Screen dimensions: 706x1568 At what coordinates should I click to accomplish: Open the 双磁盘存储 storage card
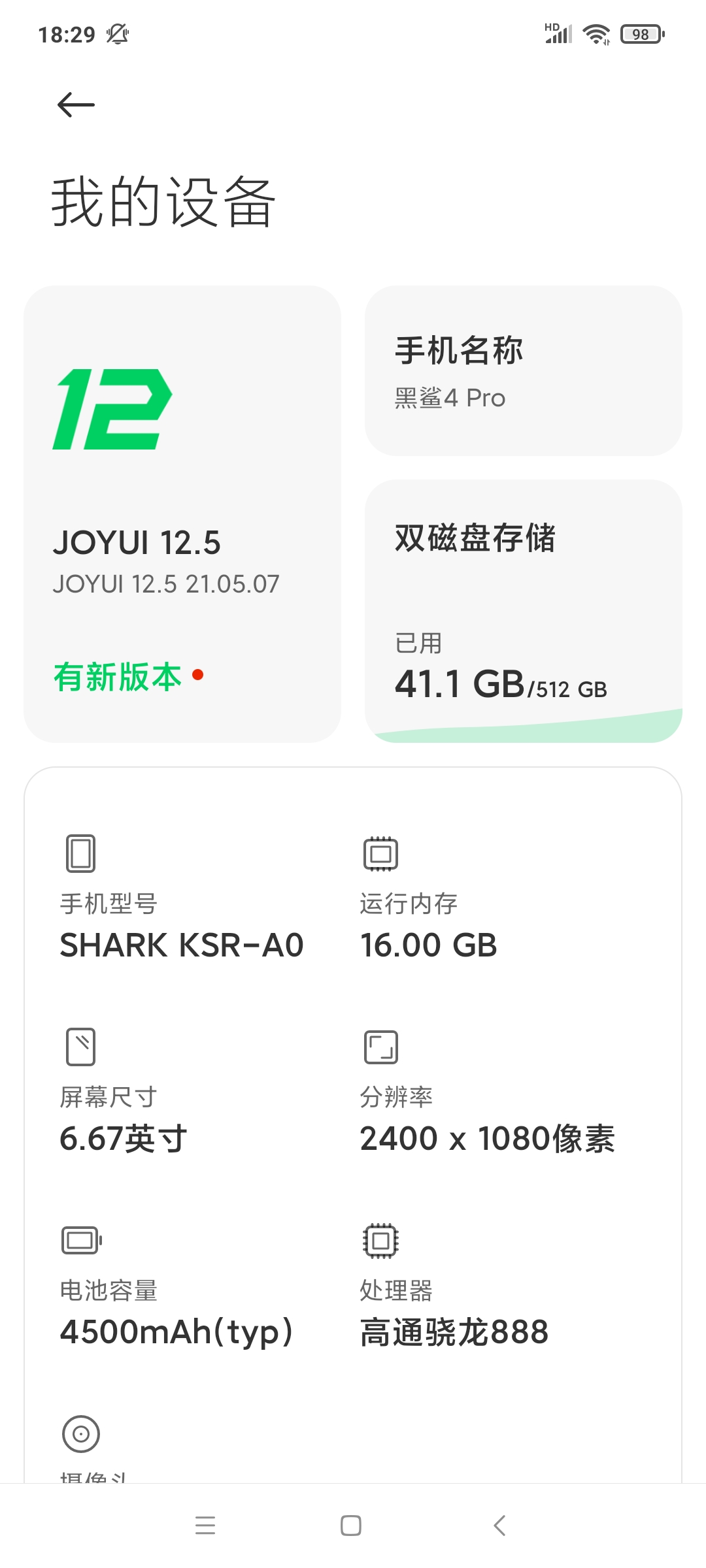523,611
